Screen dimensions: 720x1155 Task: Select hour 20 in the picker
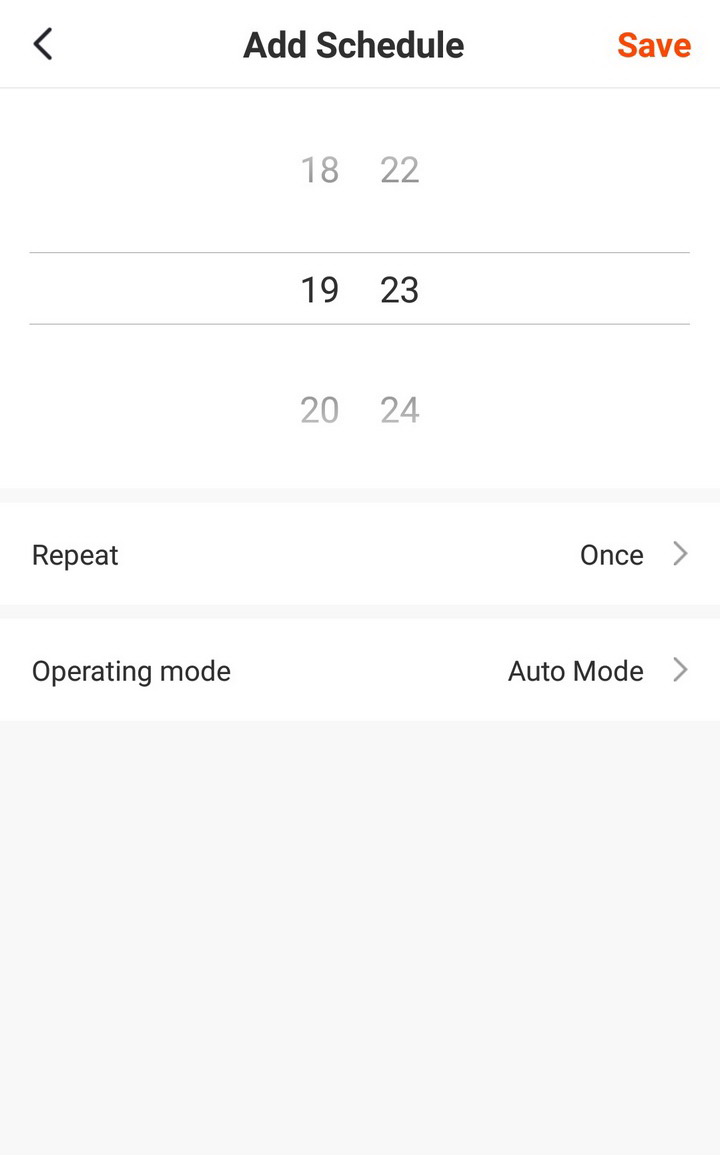click(x=320, y=410)
